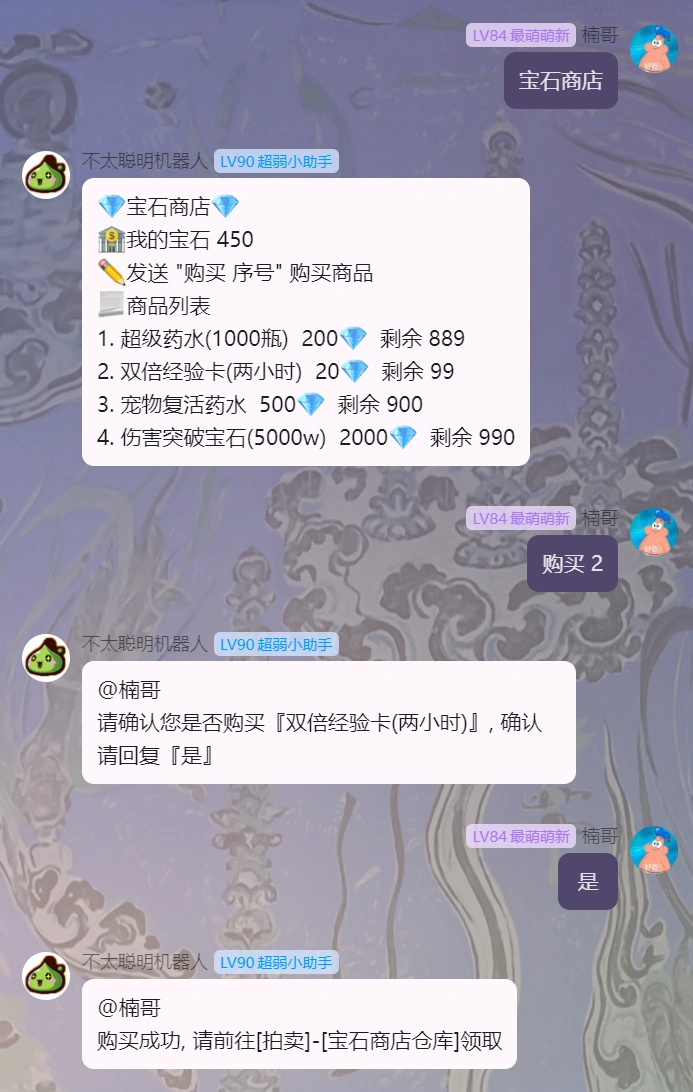
Task: Tap 楠哥's avatar beside the 是 reply
Action: coord(654,850)
